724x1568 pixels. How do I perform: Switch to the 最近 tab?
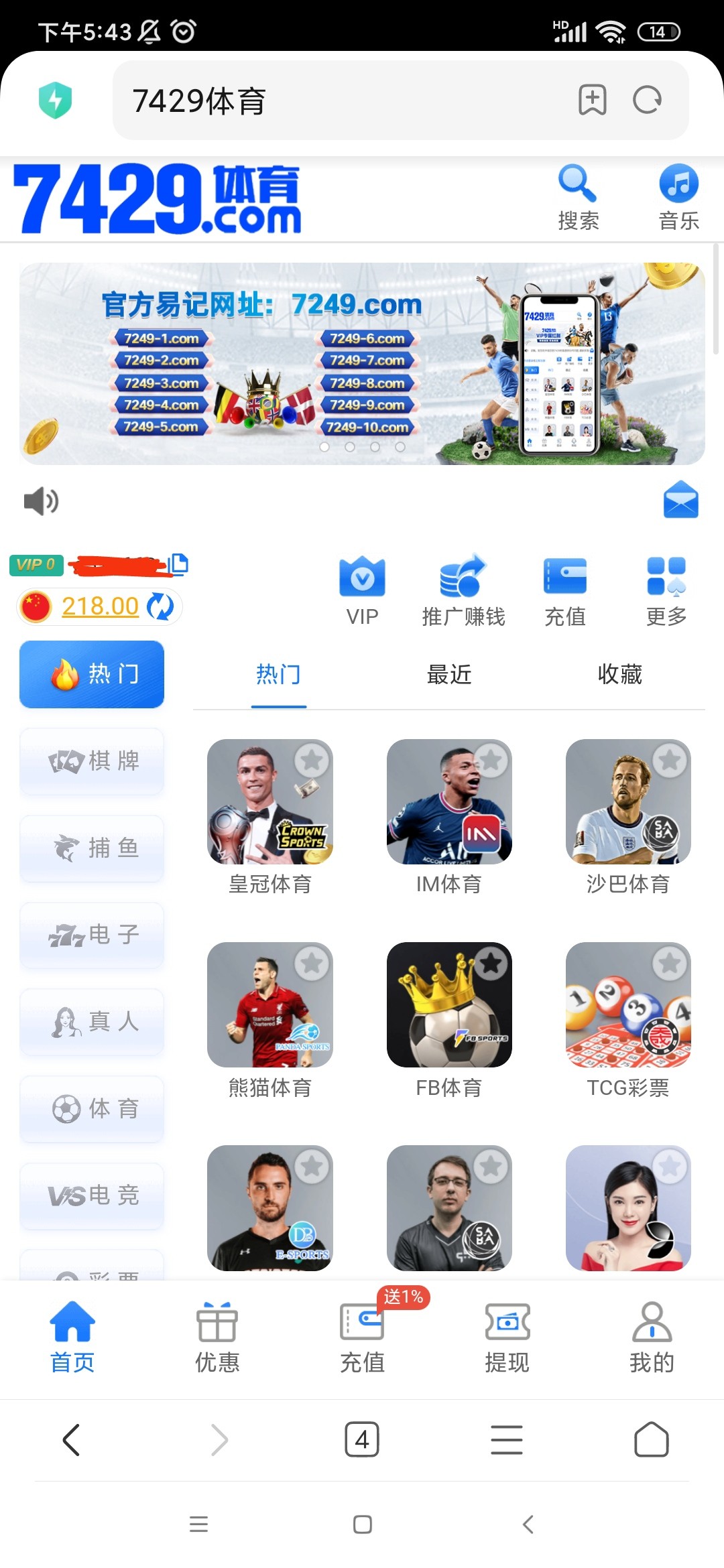tap(448, 674)
